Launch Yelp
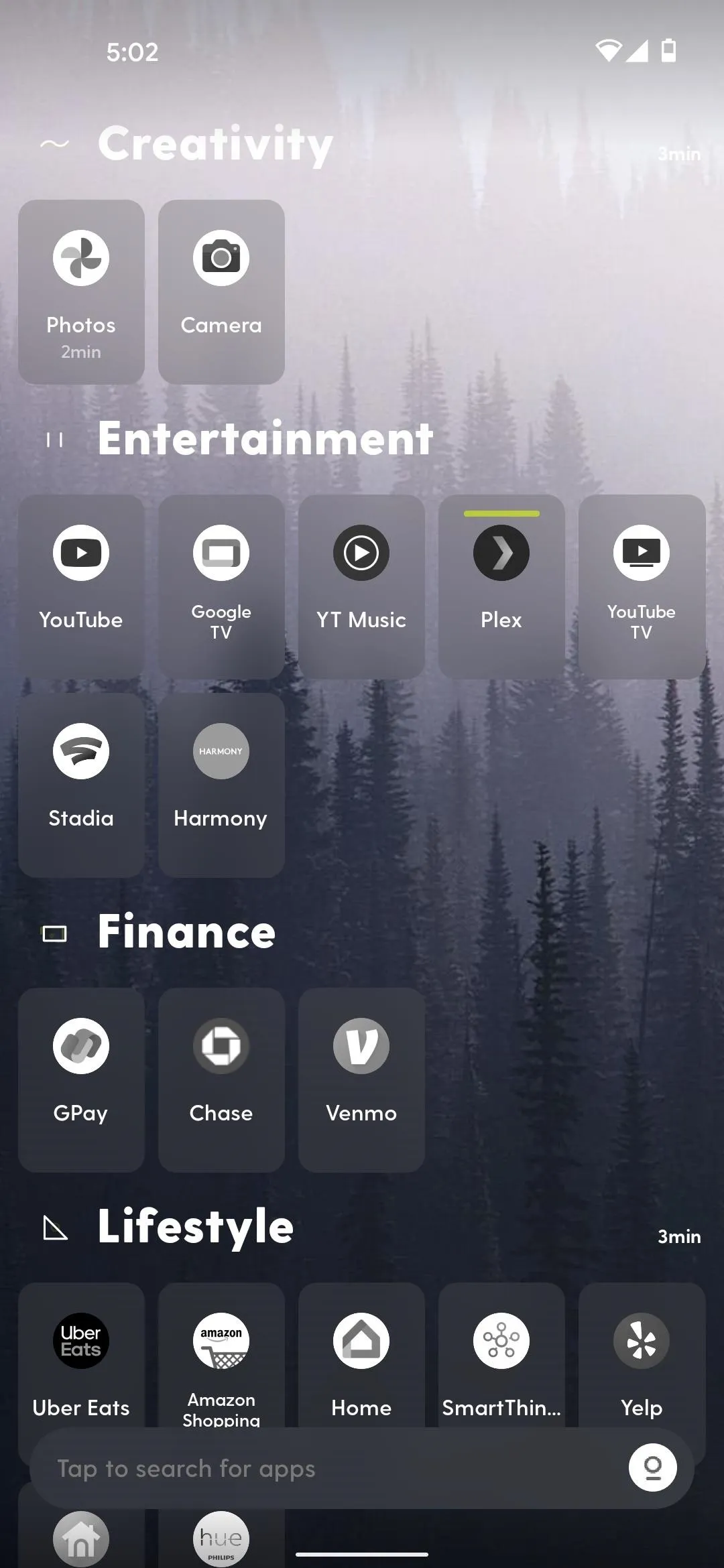Screen dimensions: 724x1568 coord(642,1360)
